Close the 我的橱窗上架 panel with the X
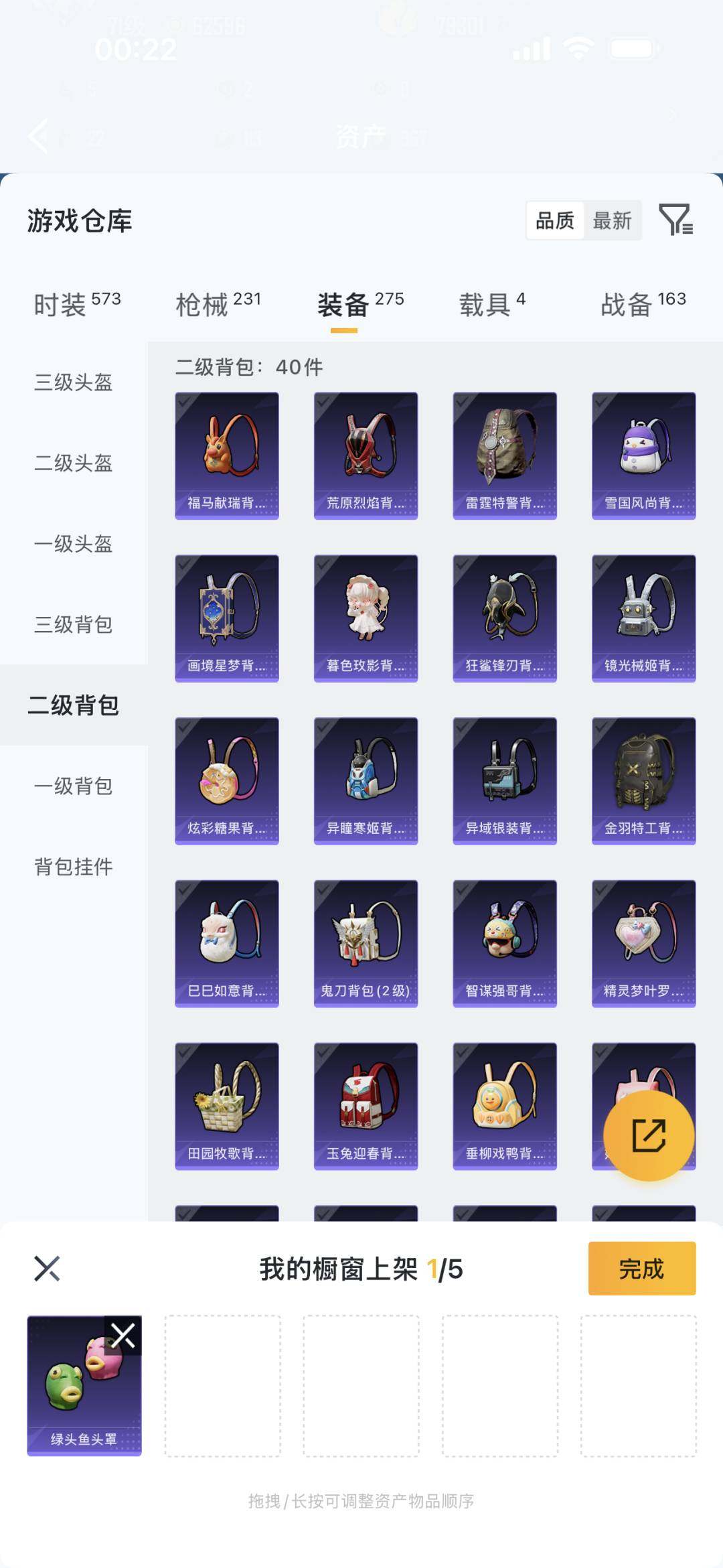The image size is (723, 1568). (x=47, y=1269)
